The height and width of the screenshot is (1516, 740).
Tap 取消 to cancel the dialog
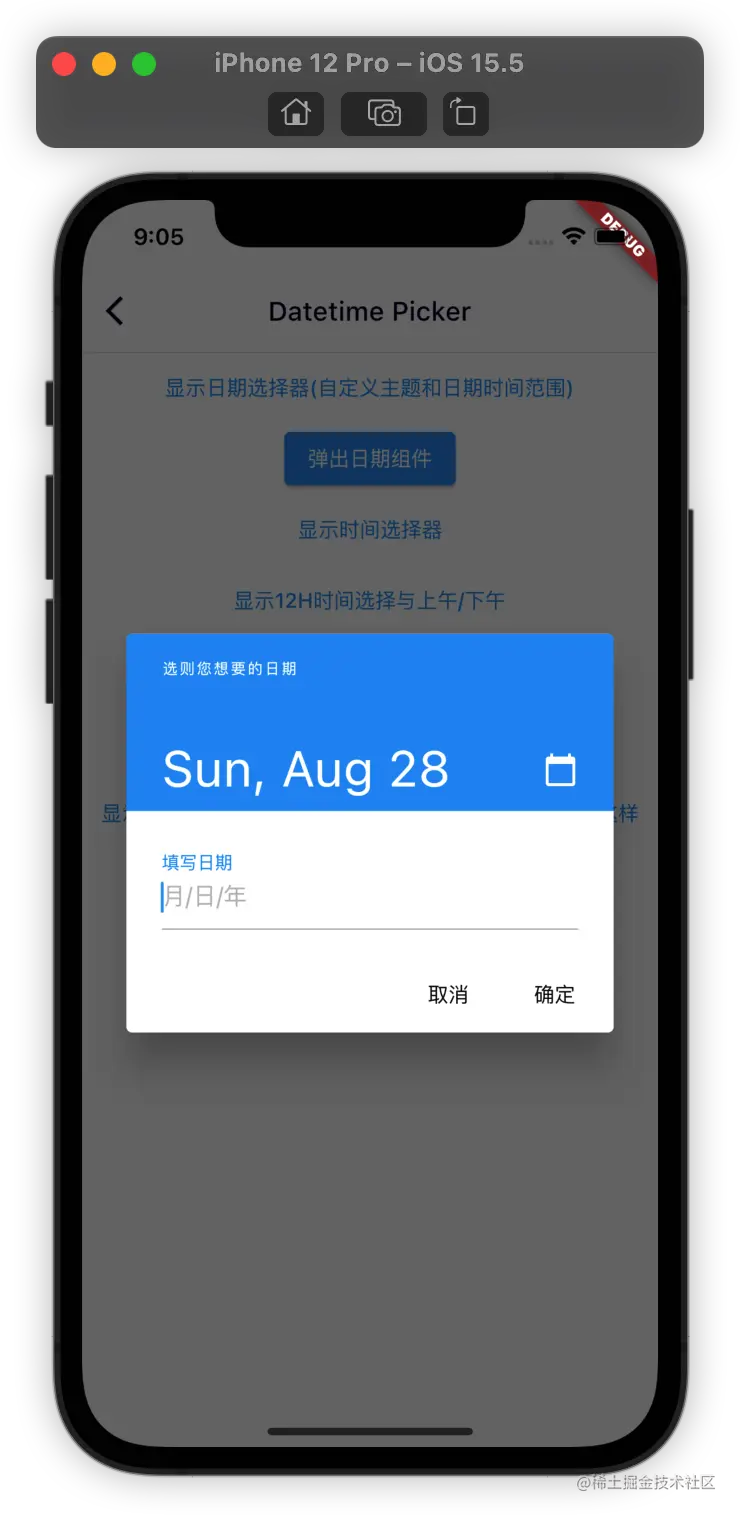point(448,994)
